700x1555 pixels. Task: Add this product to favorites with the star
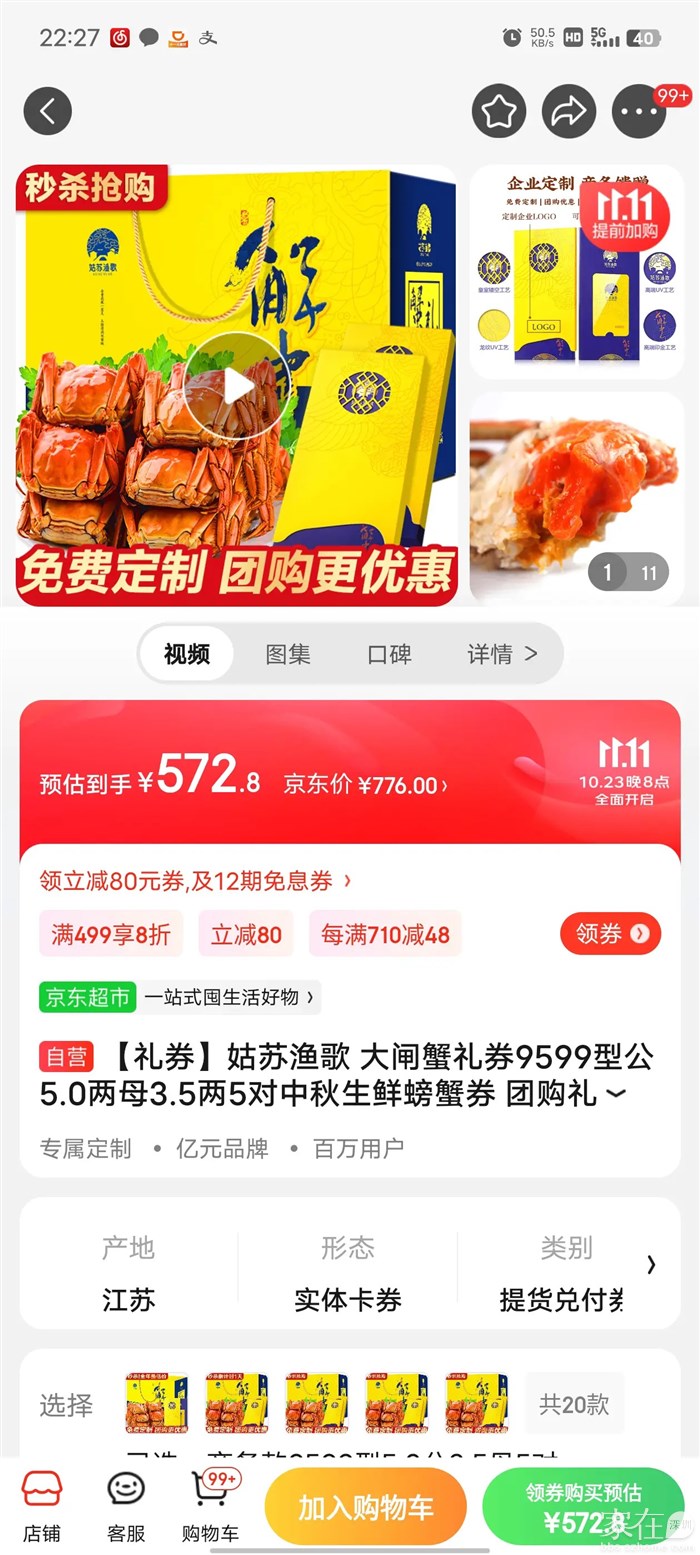498,111
